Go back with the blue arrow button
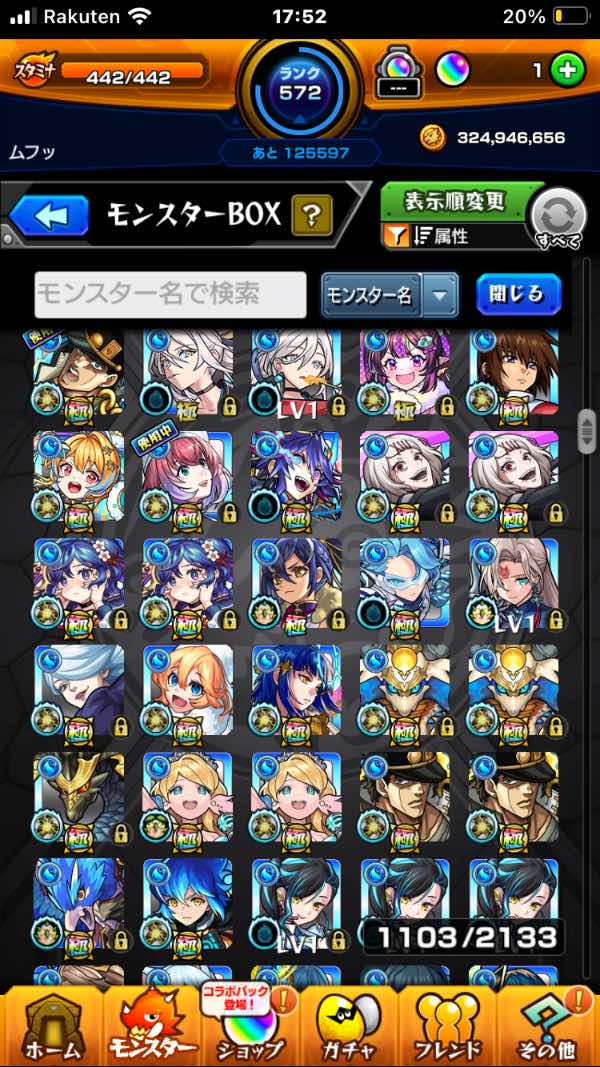The width and height of the screenshot is (600, 1067). tap(49, 216)
